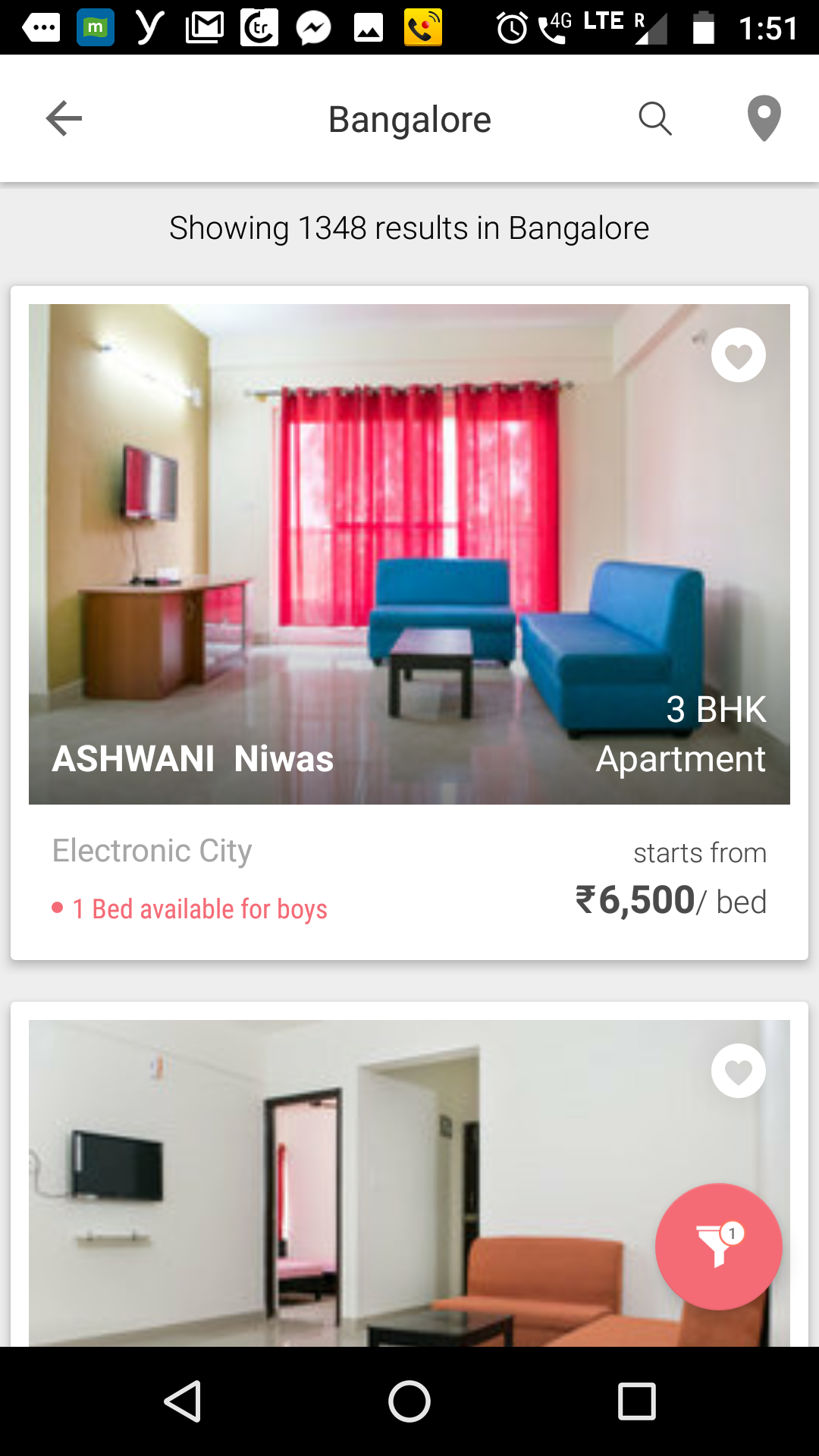This screenshot has height=1456, width=819.
Task: Open the filter floating button
Action: [718, 1246]
